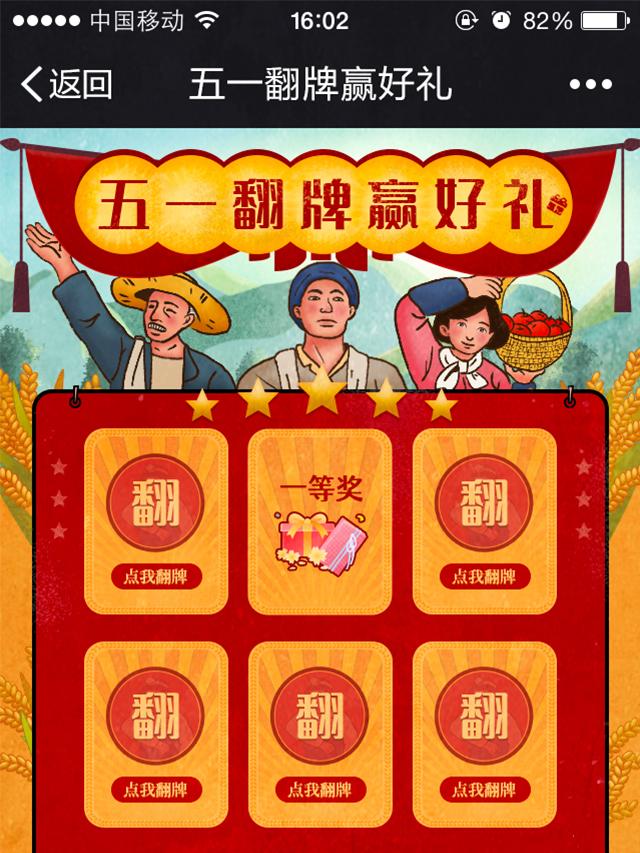Image resolution: width=640 pixels, height=853 pixels.
Task: Open the revealed 一等奖 prize card
Action: pos(320,521)
